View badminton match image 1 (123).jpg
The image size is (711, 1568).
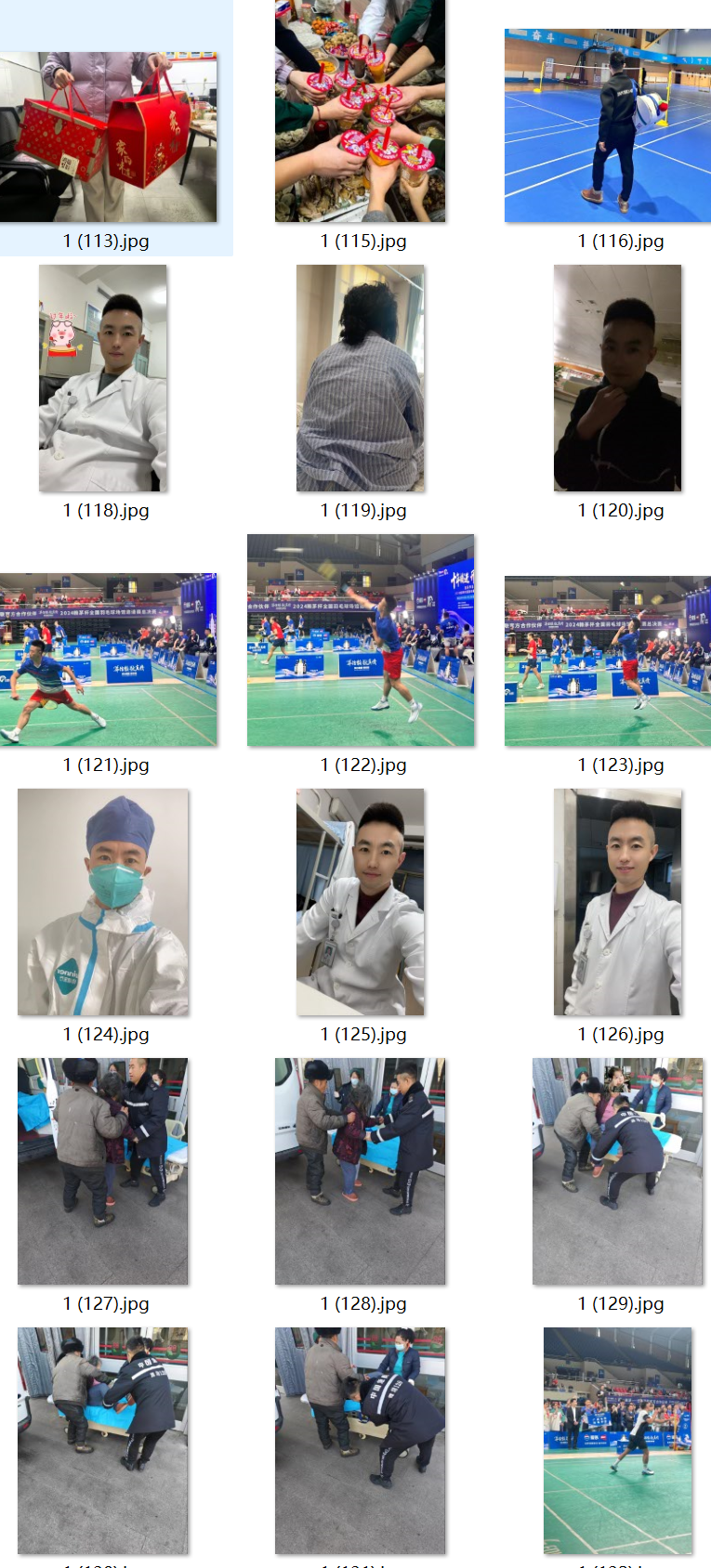pos(607,660)
